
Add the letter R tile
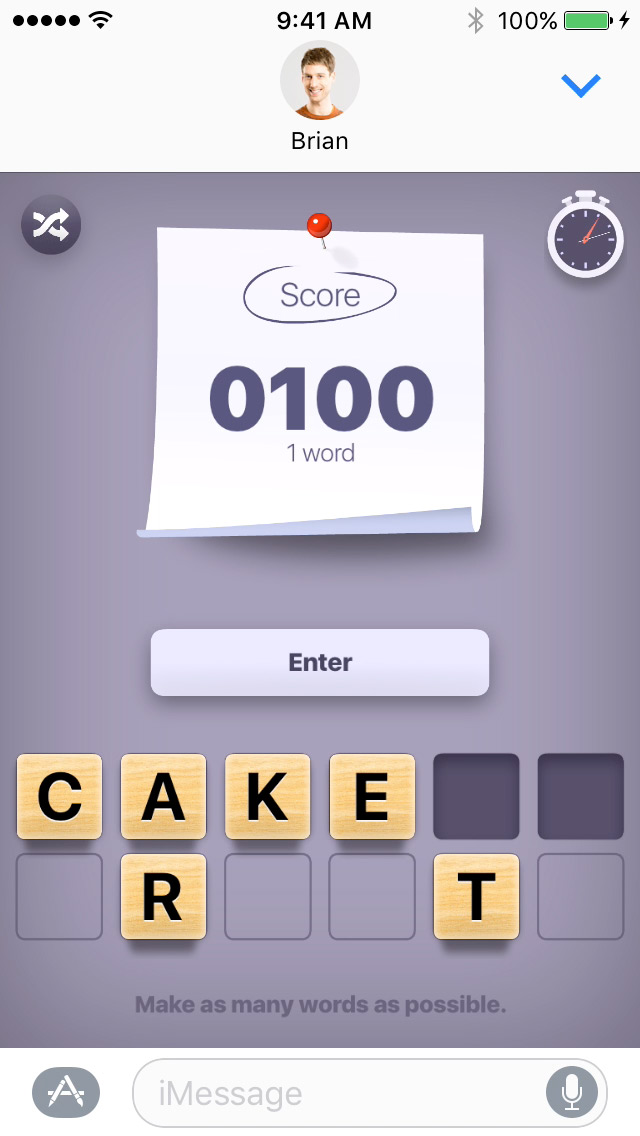163,896
